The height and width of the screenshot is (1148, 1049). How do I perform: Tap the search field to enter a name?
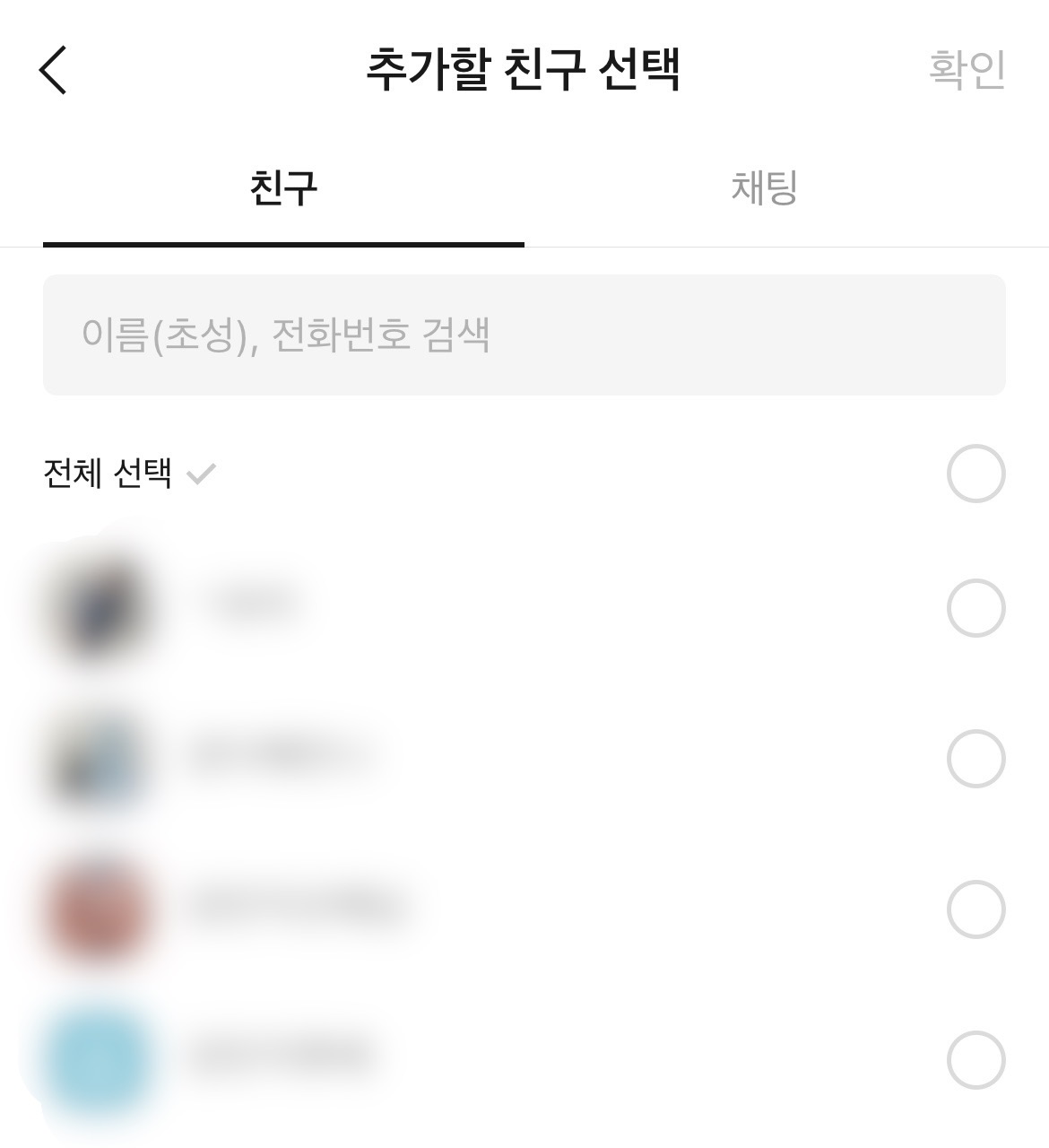click(524, 336)
